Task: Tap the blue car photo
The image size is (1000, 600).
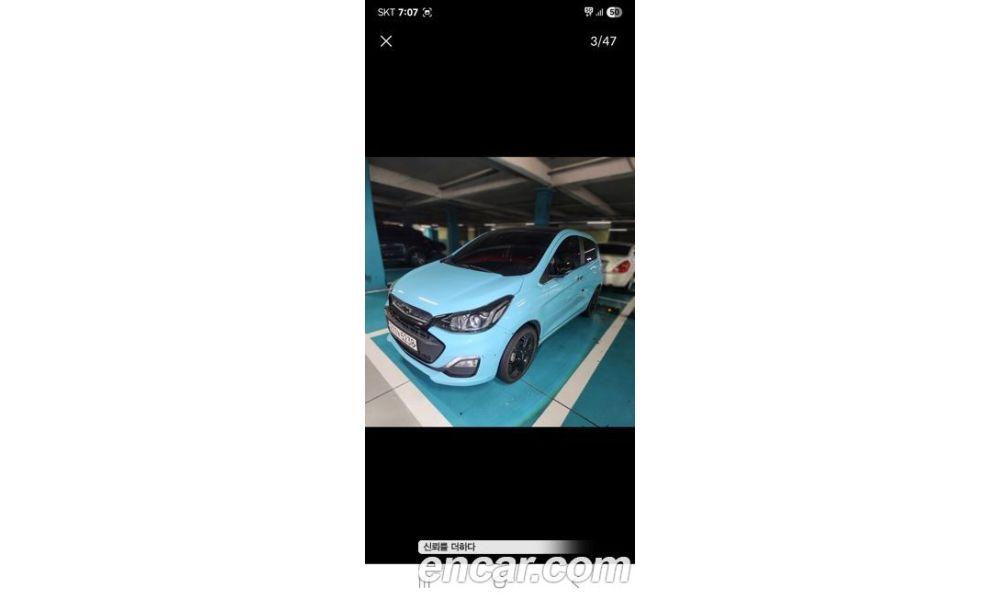Action: pyautogui.click(x=499, y=292)
